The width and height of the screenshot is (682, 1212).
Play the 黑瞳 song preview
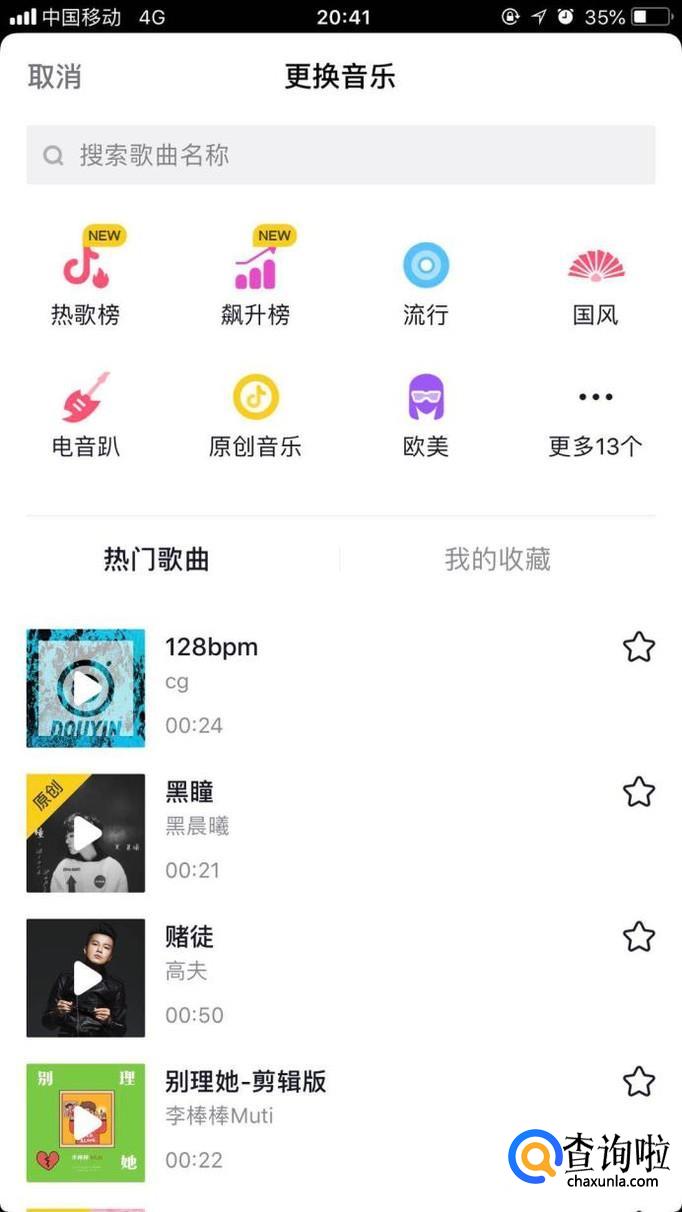[x=86, y=833]
